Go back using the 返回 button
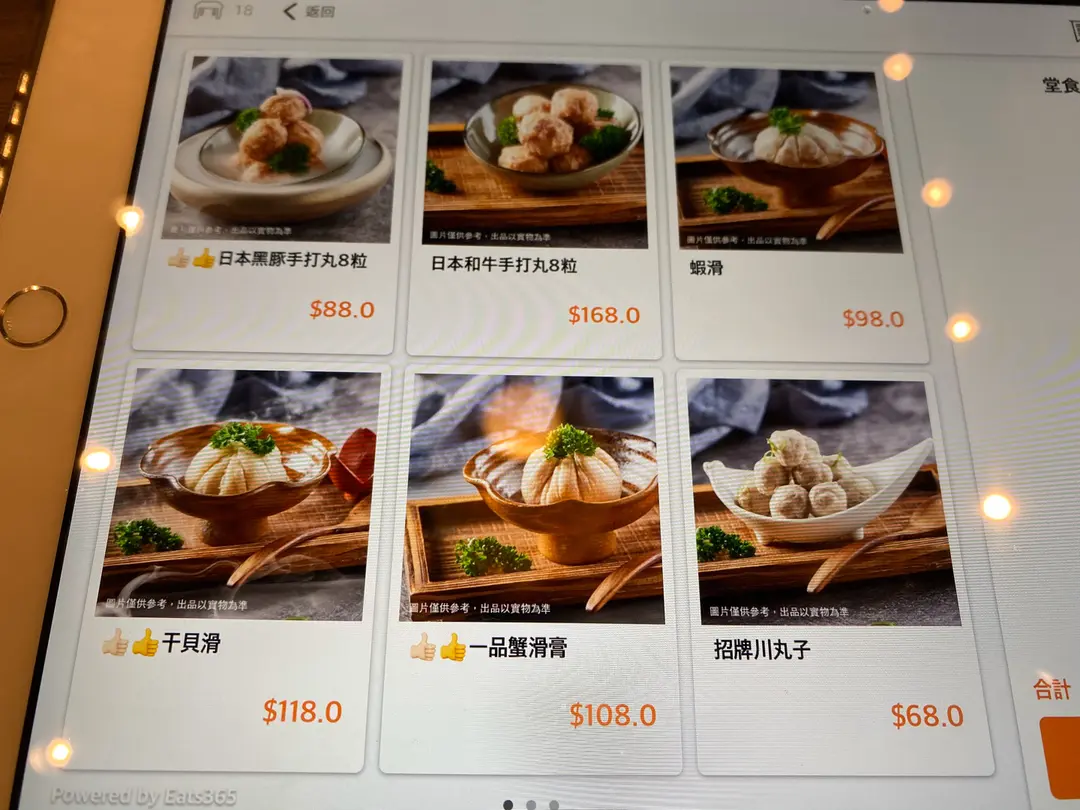 tap(310, 12)
